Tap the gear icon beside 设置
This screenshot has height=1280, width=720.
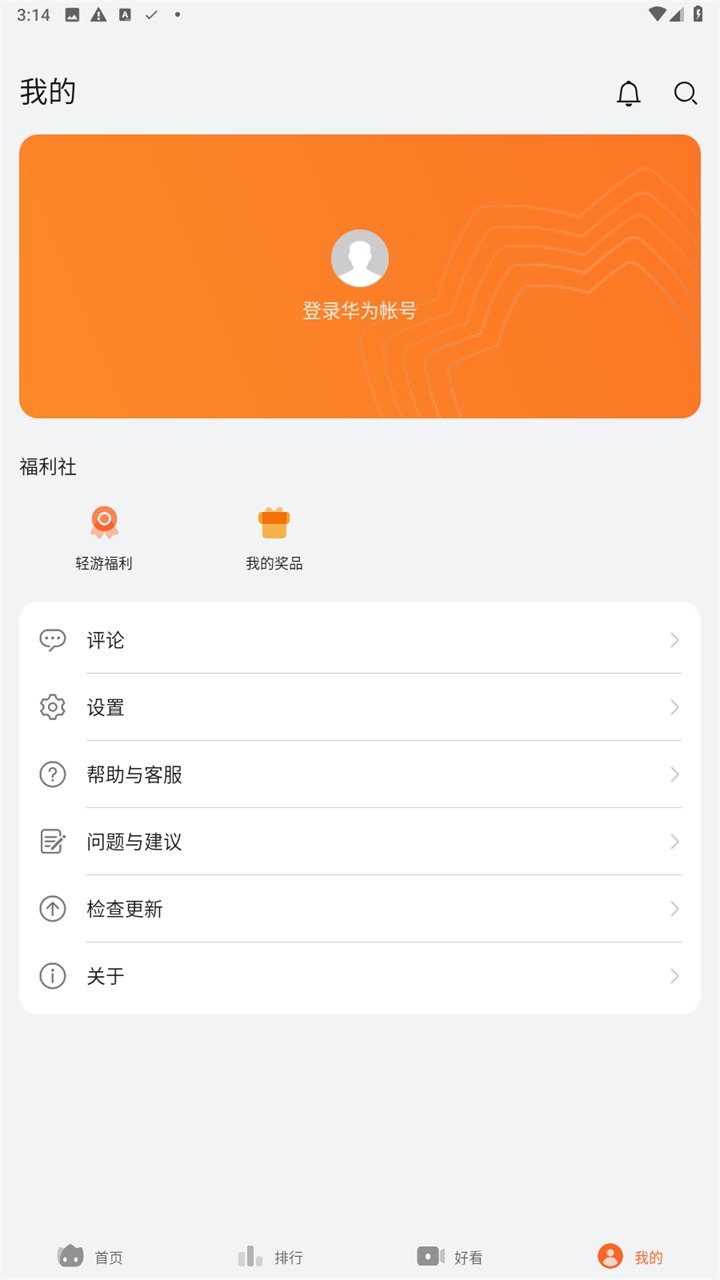pos(52,707)
